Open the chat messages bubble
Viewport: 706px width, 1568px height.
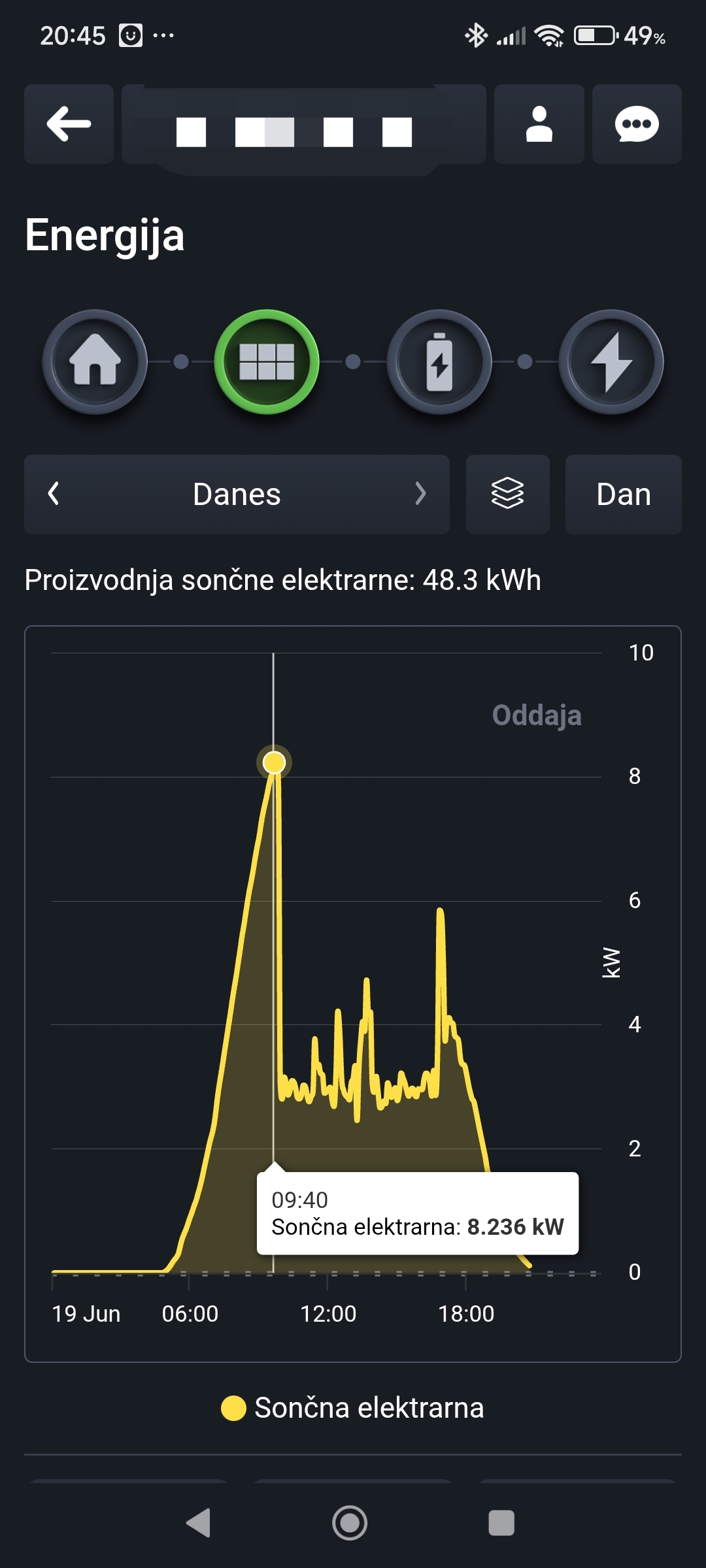coord(637,124)
